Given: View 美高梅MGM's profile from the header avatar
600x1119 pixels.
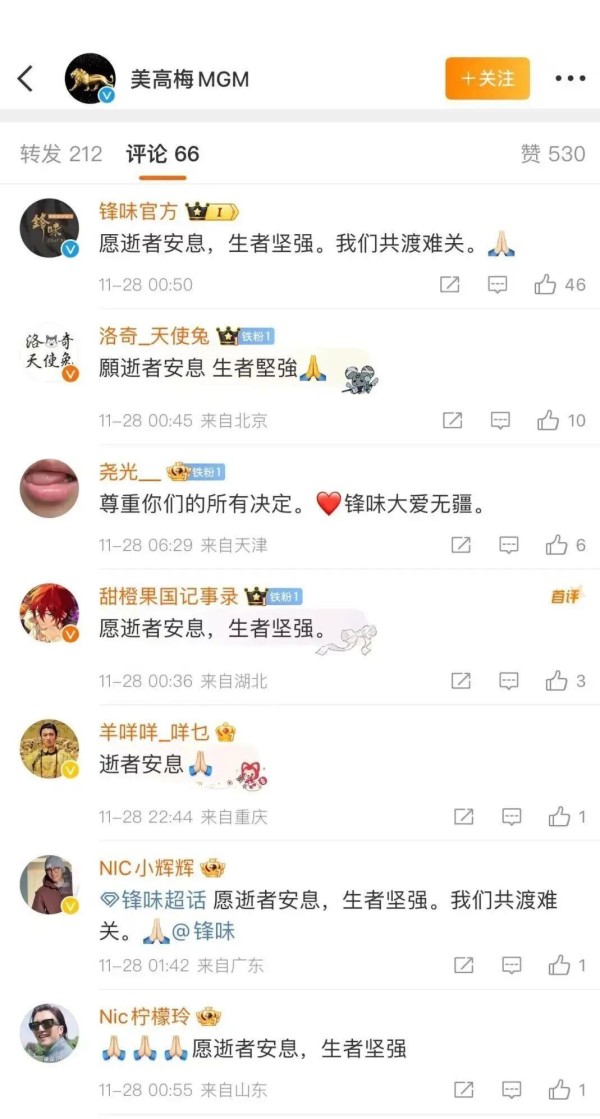Looking at the screenshot, I should pyautogui.click(x=90, y=79).
